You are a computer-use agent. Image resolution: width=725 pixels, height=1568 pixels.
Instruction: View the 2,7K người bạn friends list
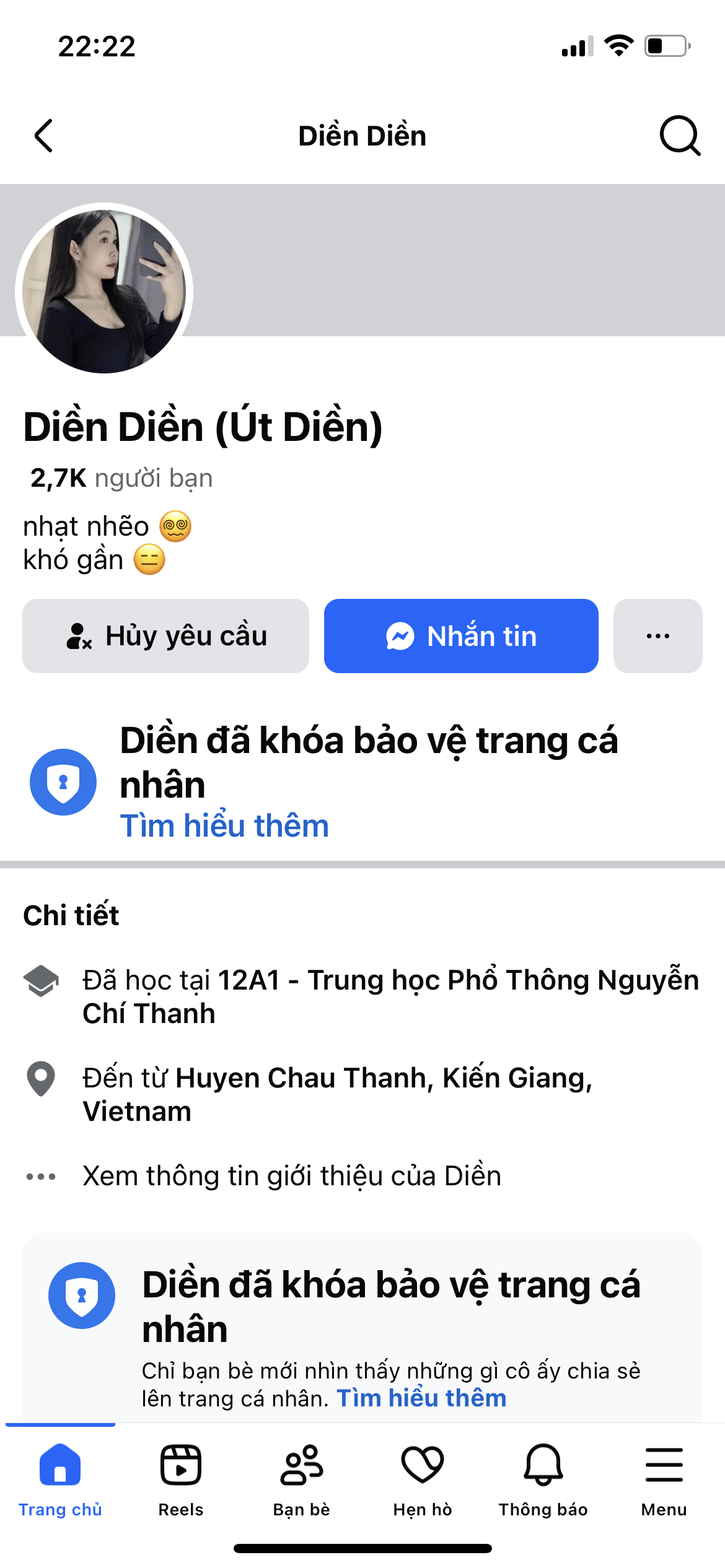click(121, 478)
